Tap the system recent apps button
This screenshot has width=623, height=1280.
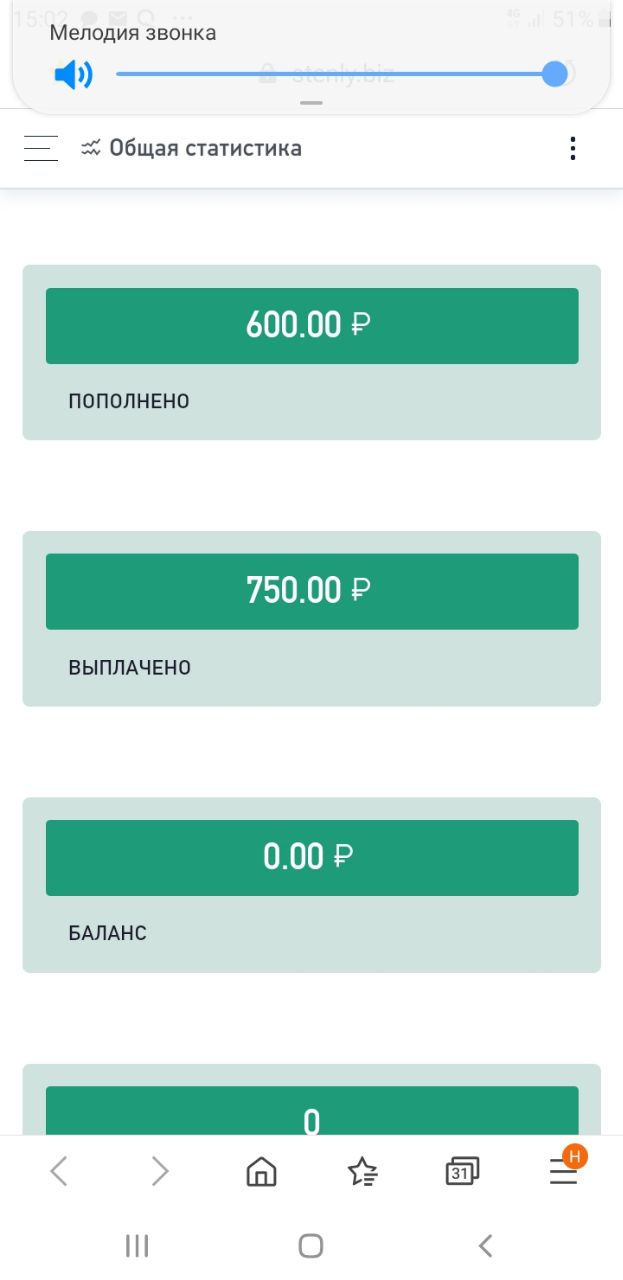point(137,1245)
